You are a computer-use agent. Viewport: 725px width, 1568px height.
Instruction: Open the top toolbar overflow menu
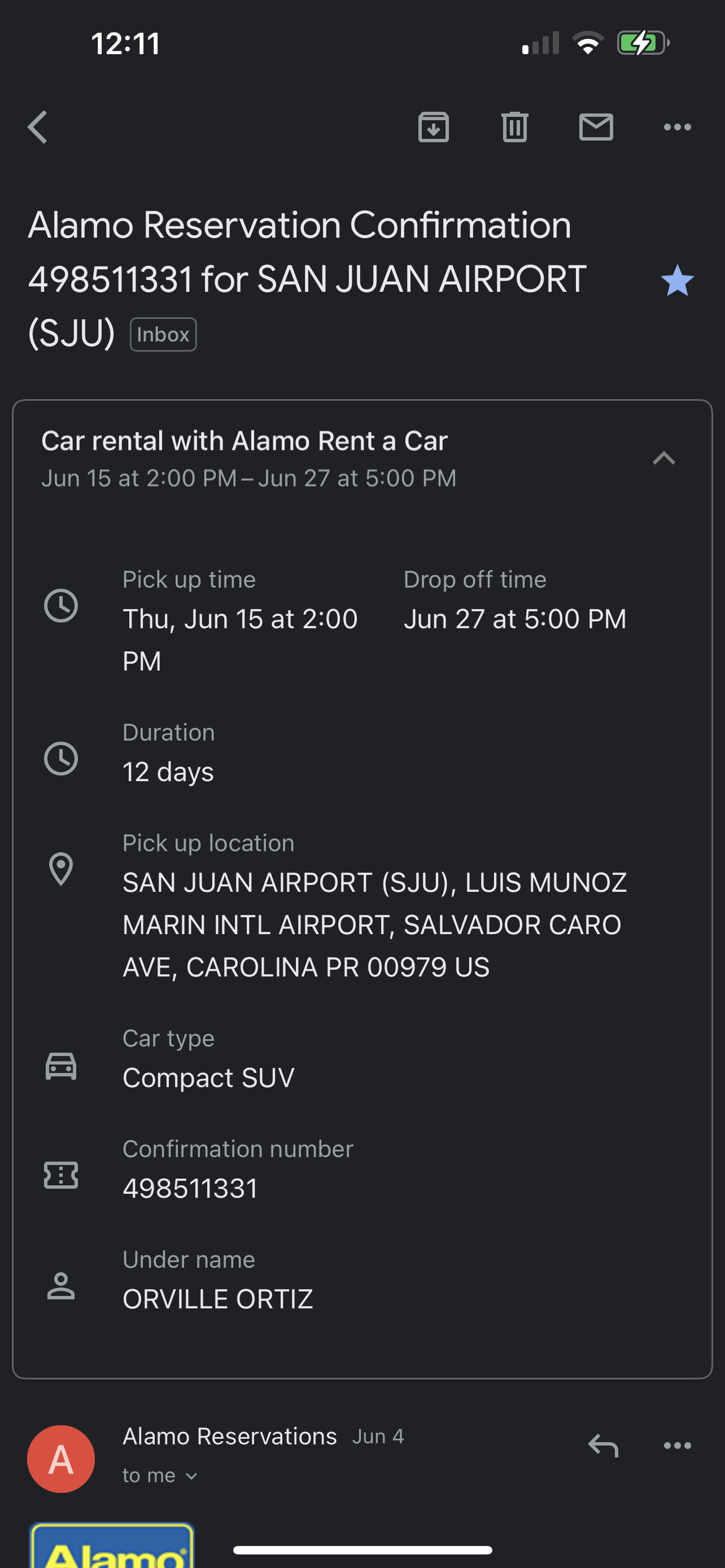click(x=677, y=126)
